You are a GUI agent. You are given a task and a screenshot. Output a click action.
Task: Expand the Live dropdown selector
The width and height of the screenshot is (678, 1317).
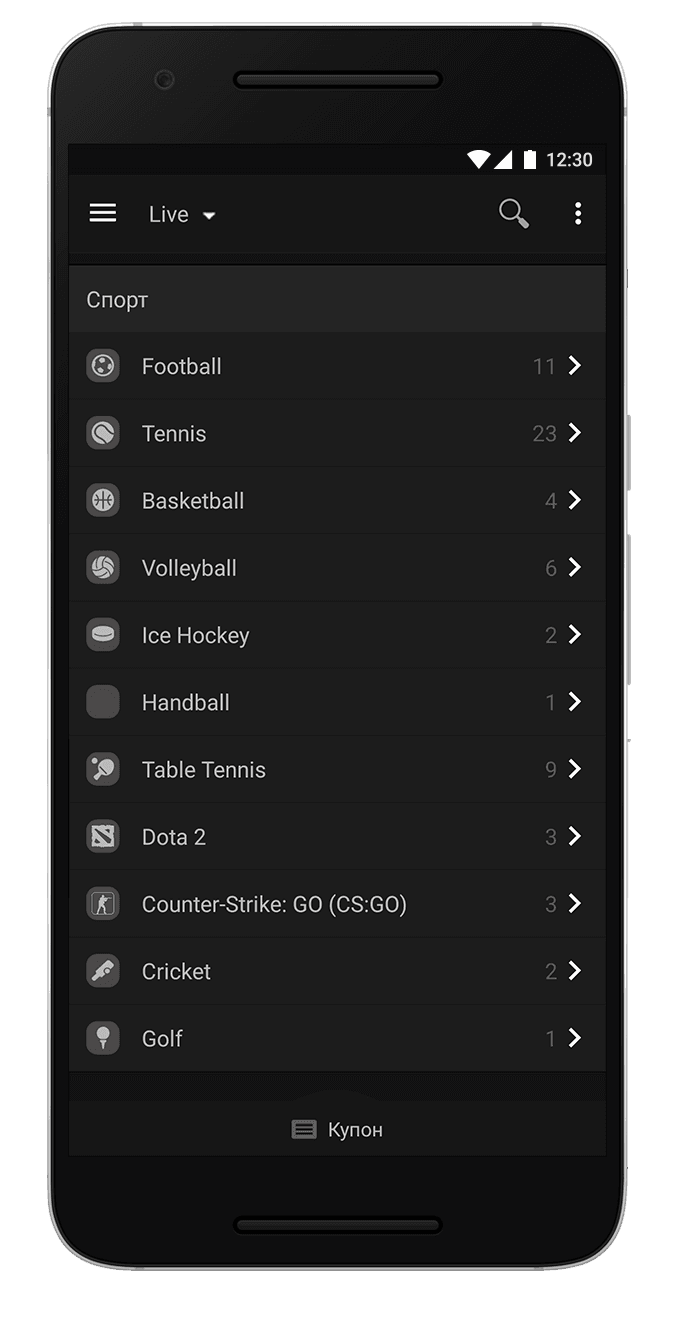[x=182, y=214]
